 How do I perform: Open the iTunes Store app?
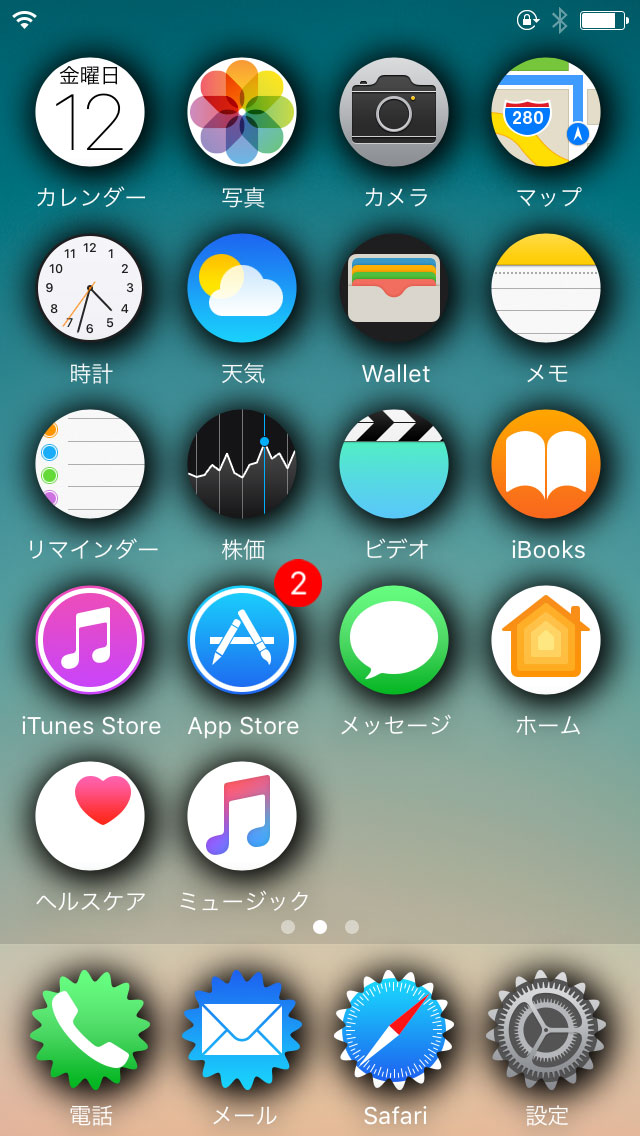pyautogui.click(x=90, y=640)
